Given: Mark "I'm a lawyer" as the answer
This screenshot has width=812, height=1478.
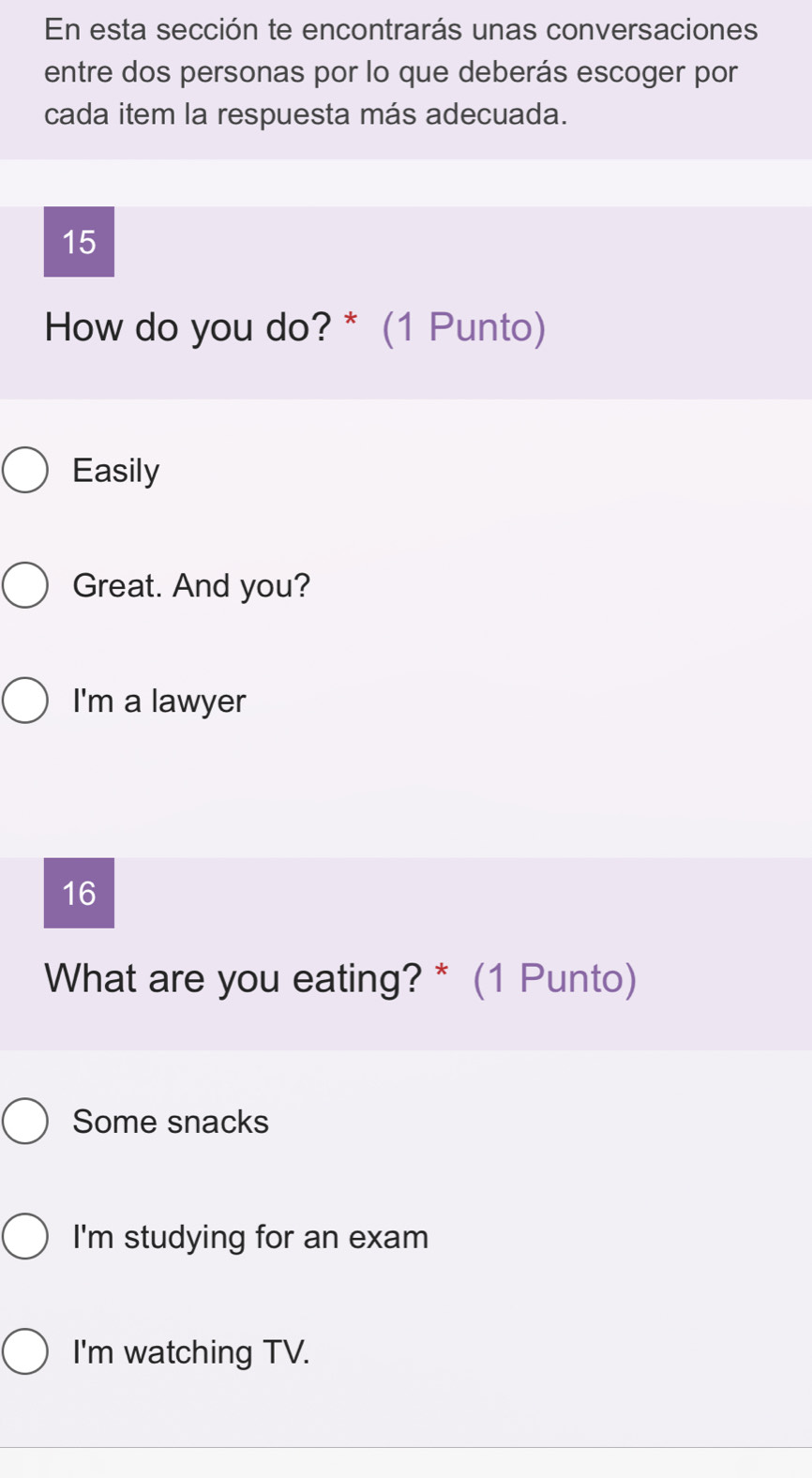Looking at the screenshot, I should point(25,701).
